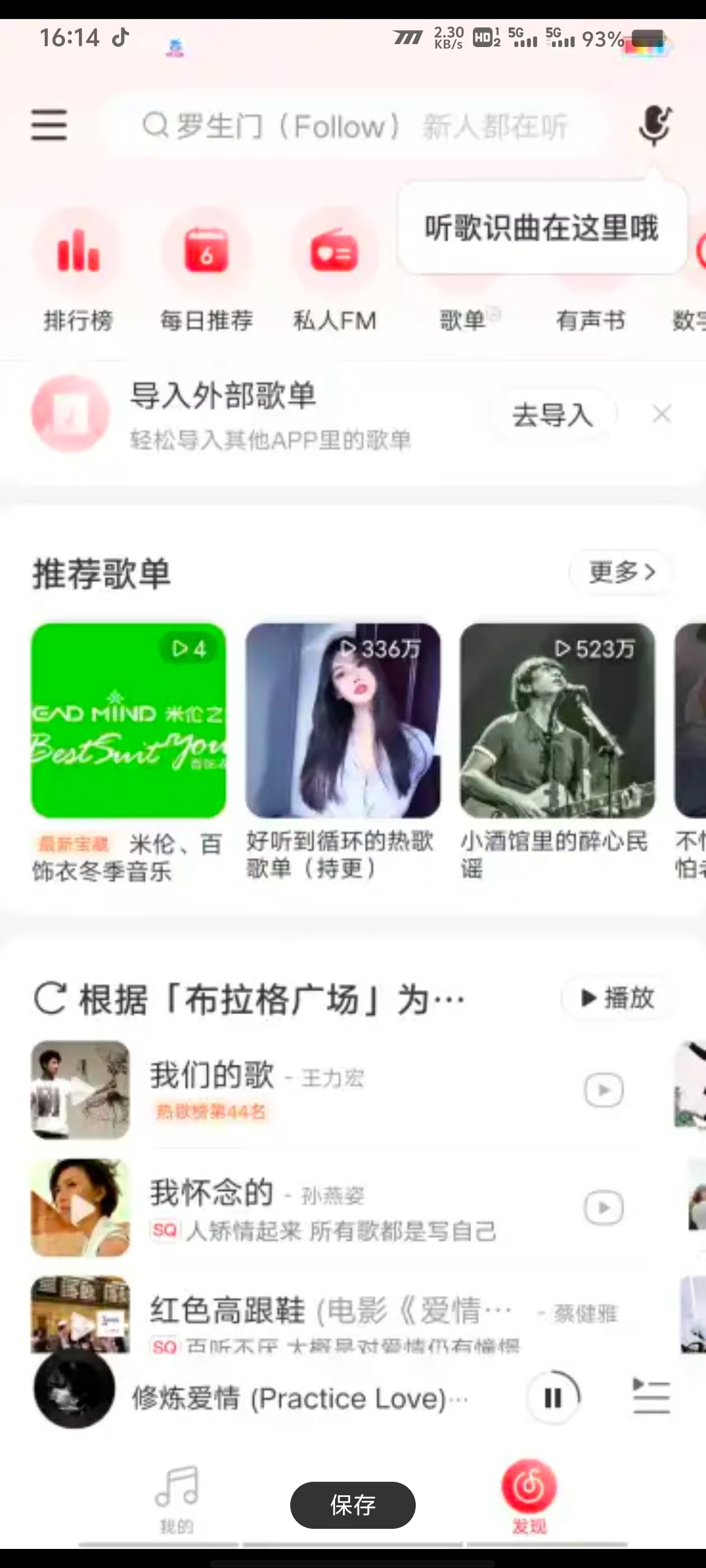Refresh the 布拉格广场 based recommendations
706x1568 pixels.
(x=50, y=999)
